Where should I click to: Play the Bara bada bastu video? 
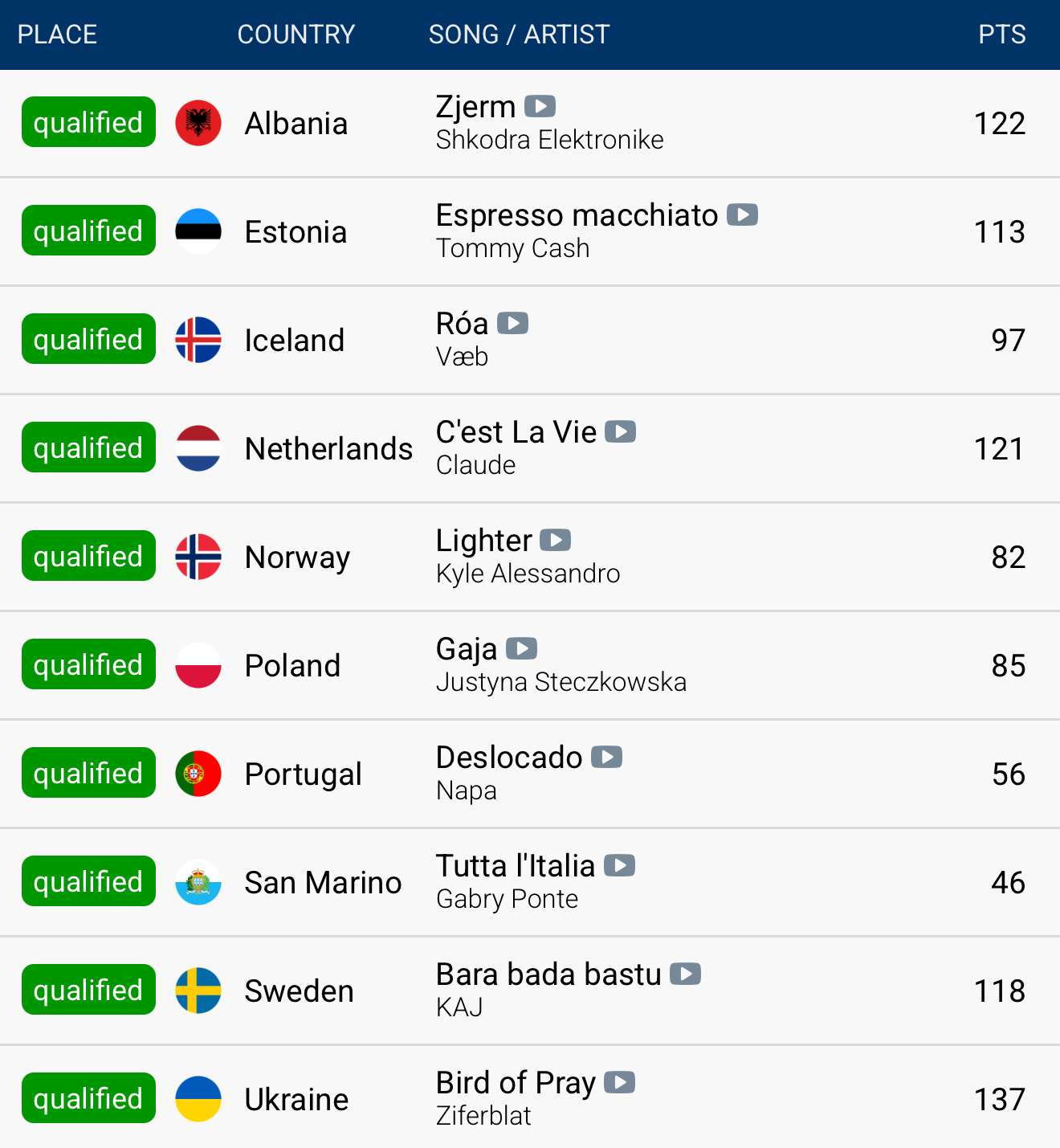click(685, 974)
